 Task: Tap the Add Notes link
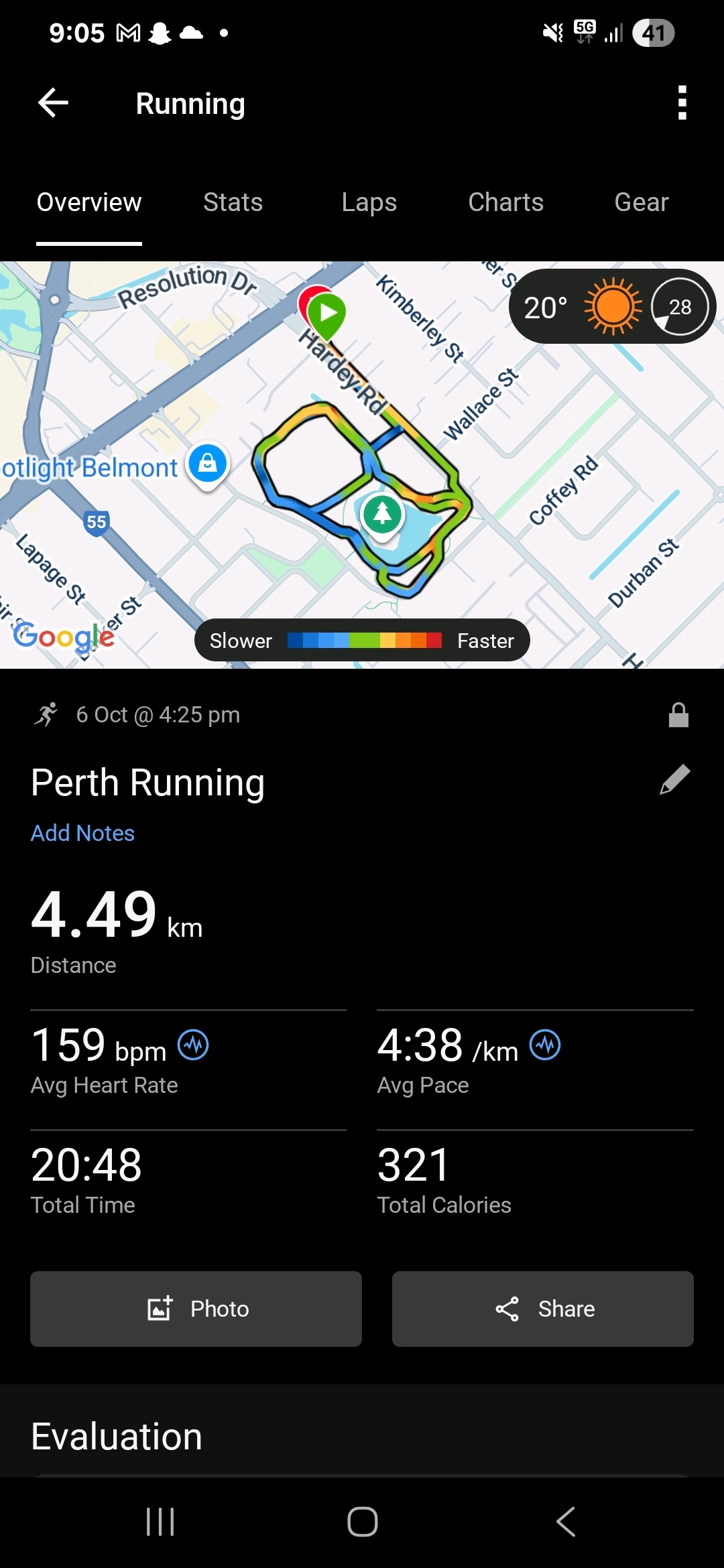point(82,833)
